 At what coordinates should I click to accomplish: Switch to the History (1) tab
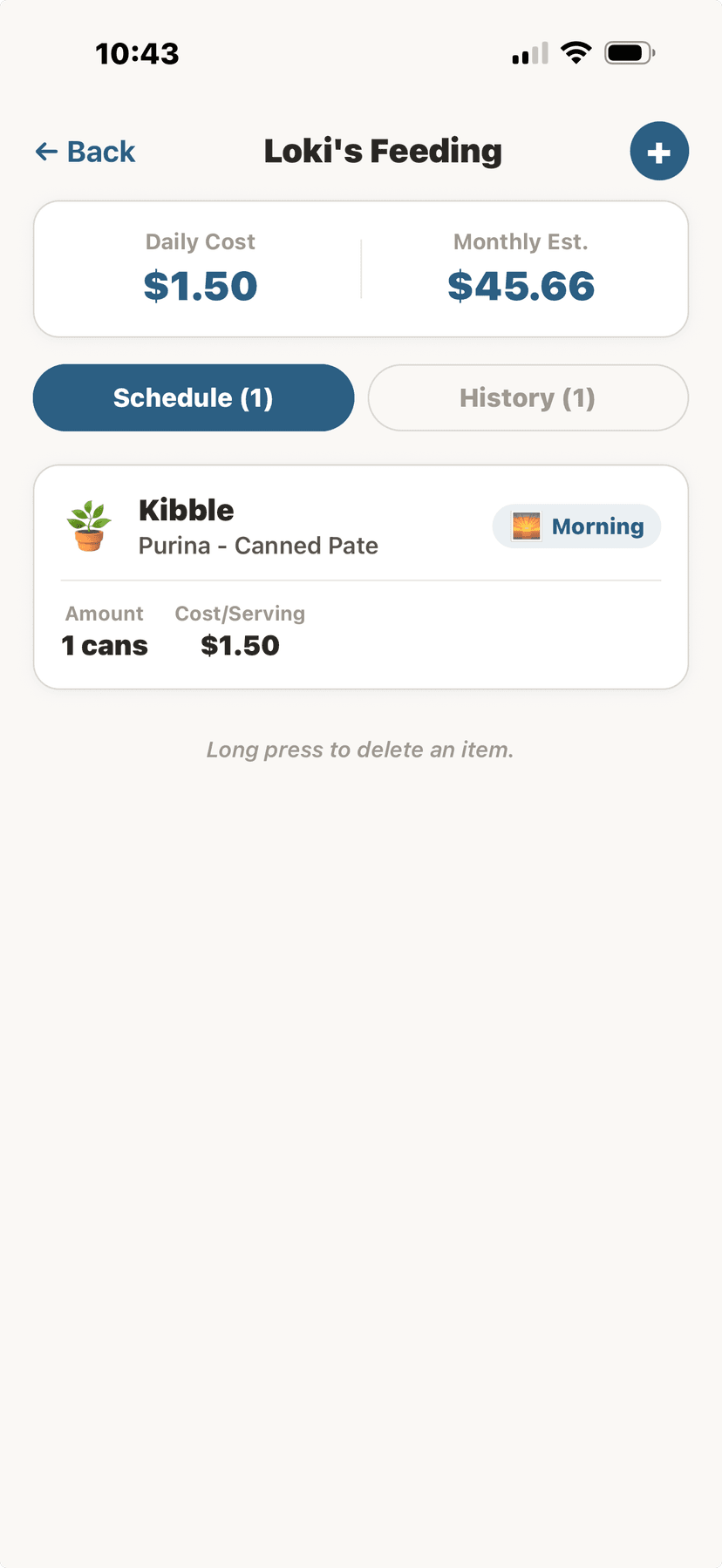pyautogui.click(x=527, y=397)
